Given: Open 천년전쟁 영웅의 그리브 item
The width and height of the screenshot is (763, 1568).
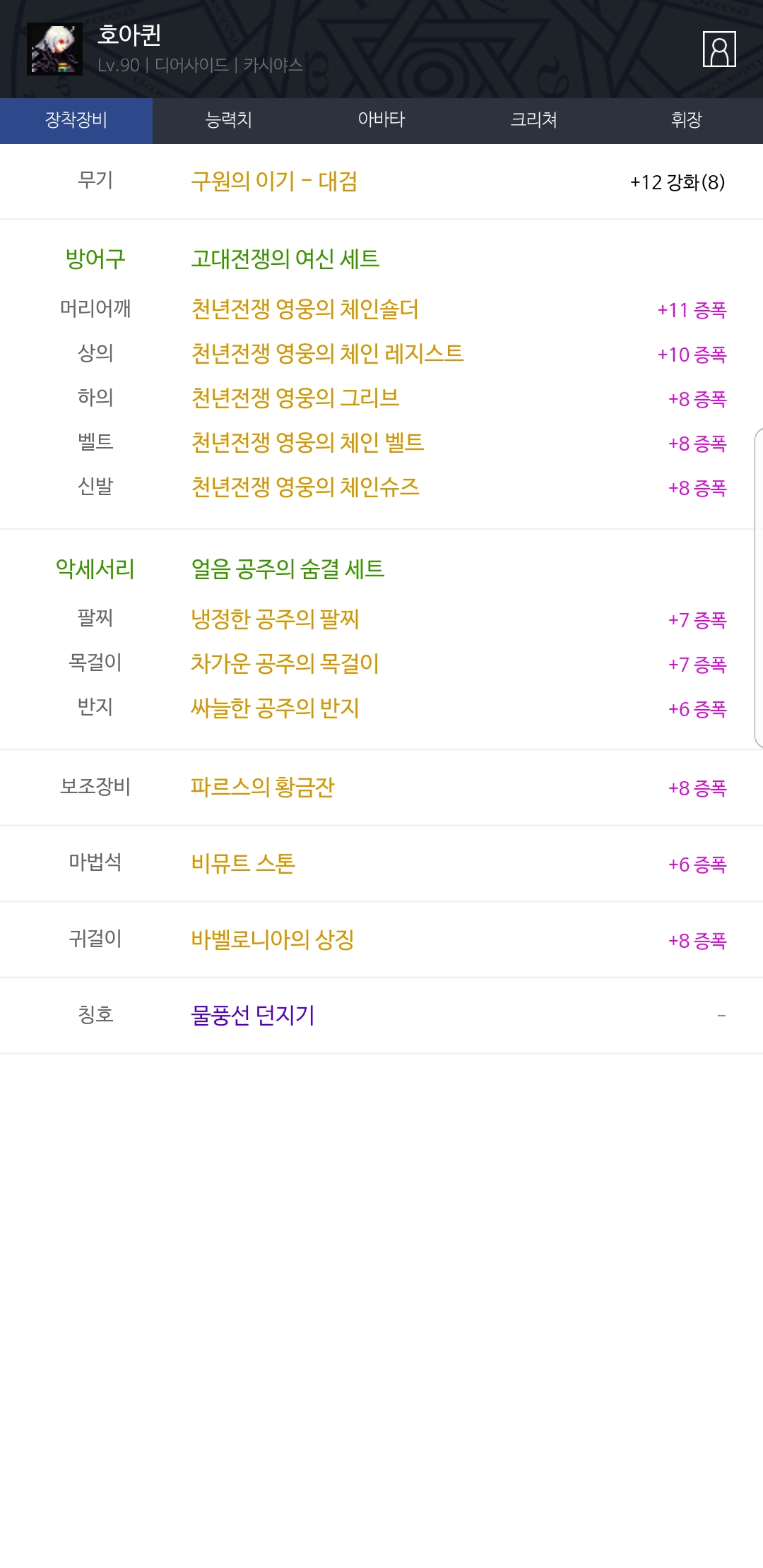Looking at the screenshot, I should pos(295,398).
